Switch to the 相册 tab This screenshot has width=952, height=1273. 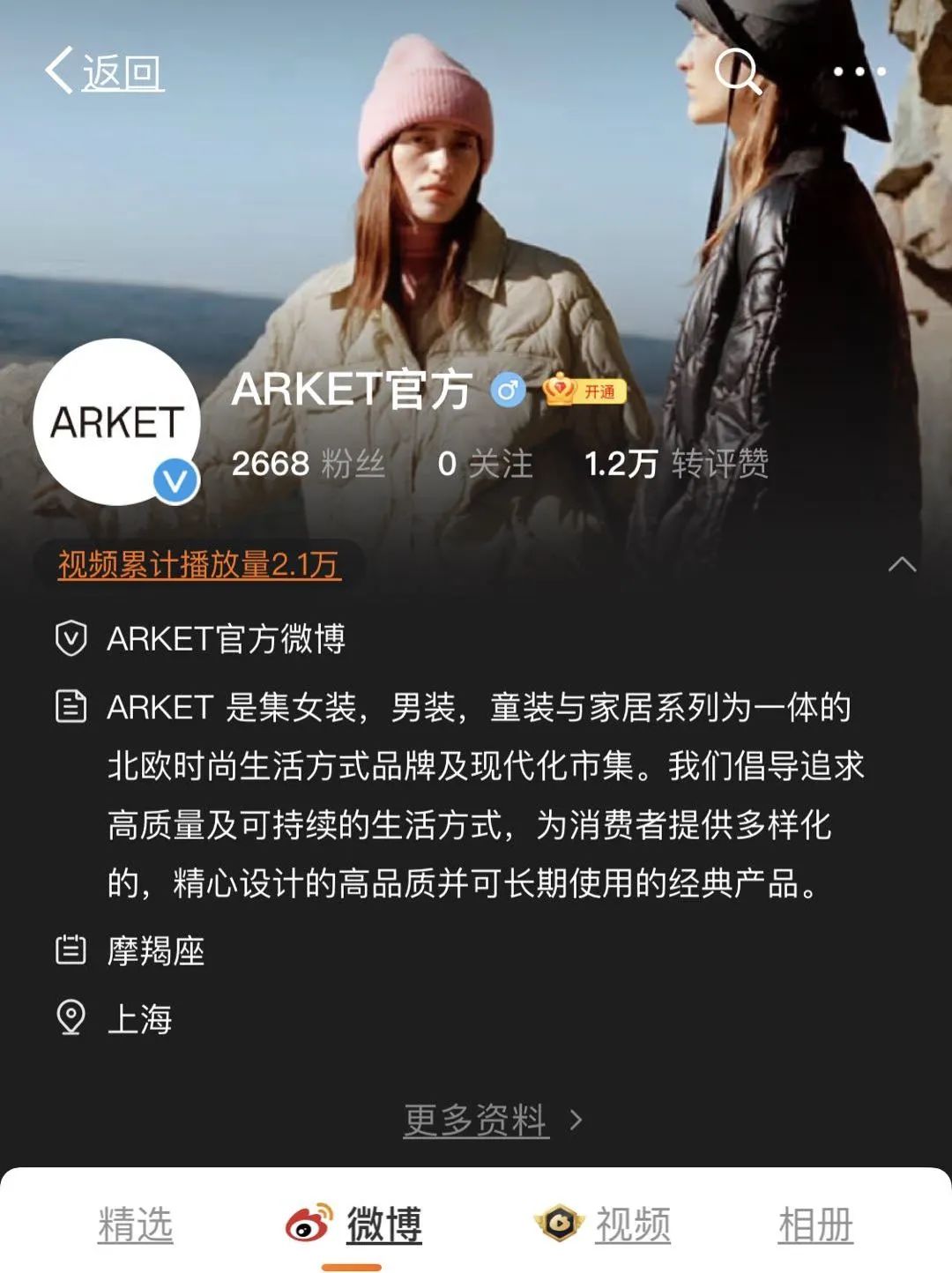pyautogui.click(x=815, y=1224)
